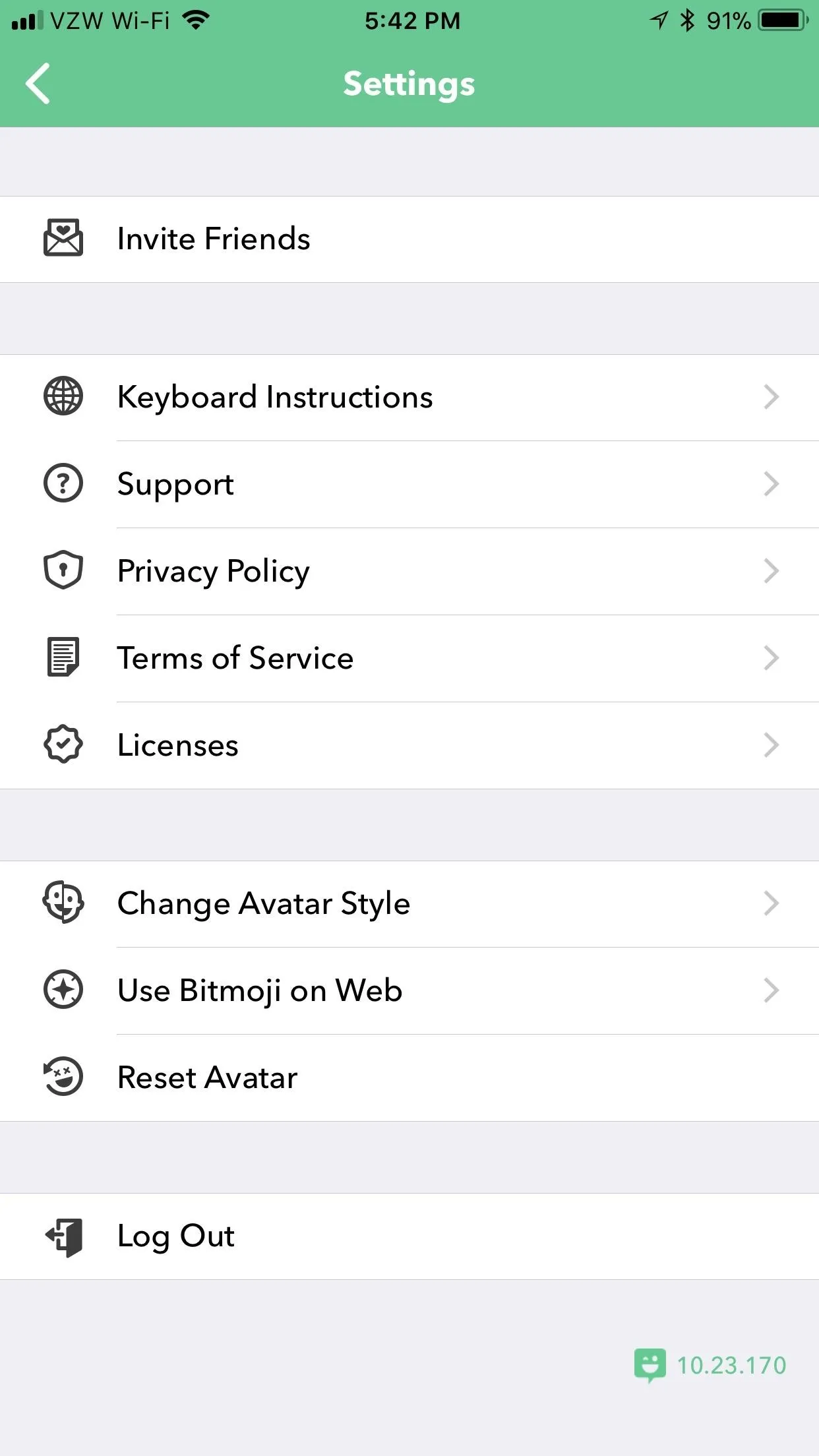Open Invite Friends
The width and height of the screenshot is (819, 1456).
tap(409, 239)
